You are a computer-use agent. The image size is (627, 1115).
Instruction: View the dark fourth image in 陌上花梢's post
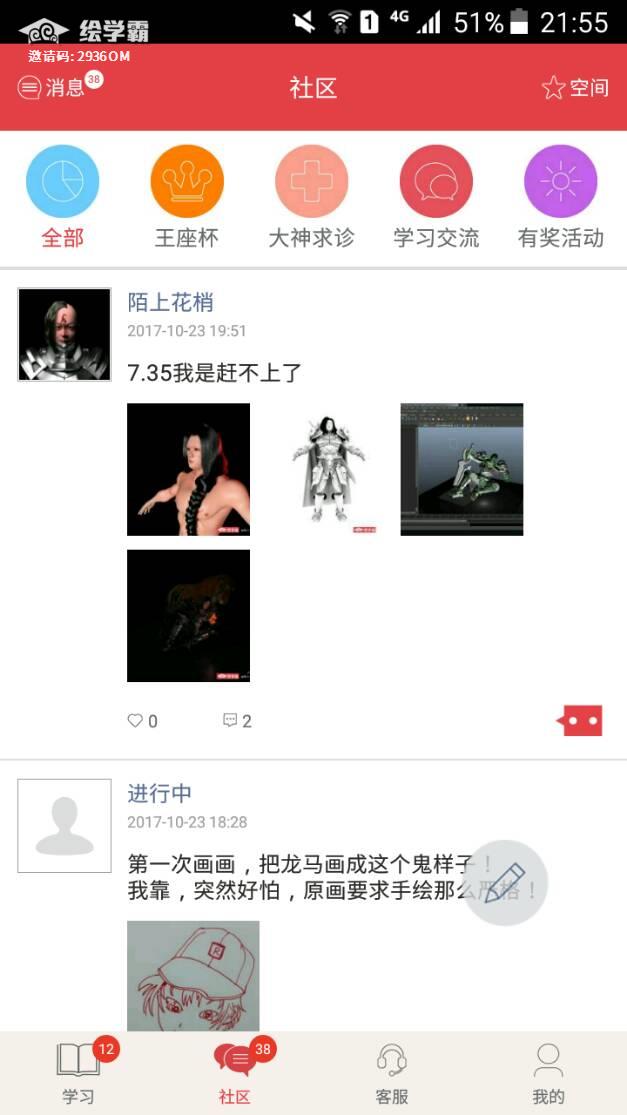188,615
